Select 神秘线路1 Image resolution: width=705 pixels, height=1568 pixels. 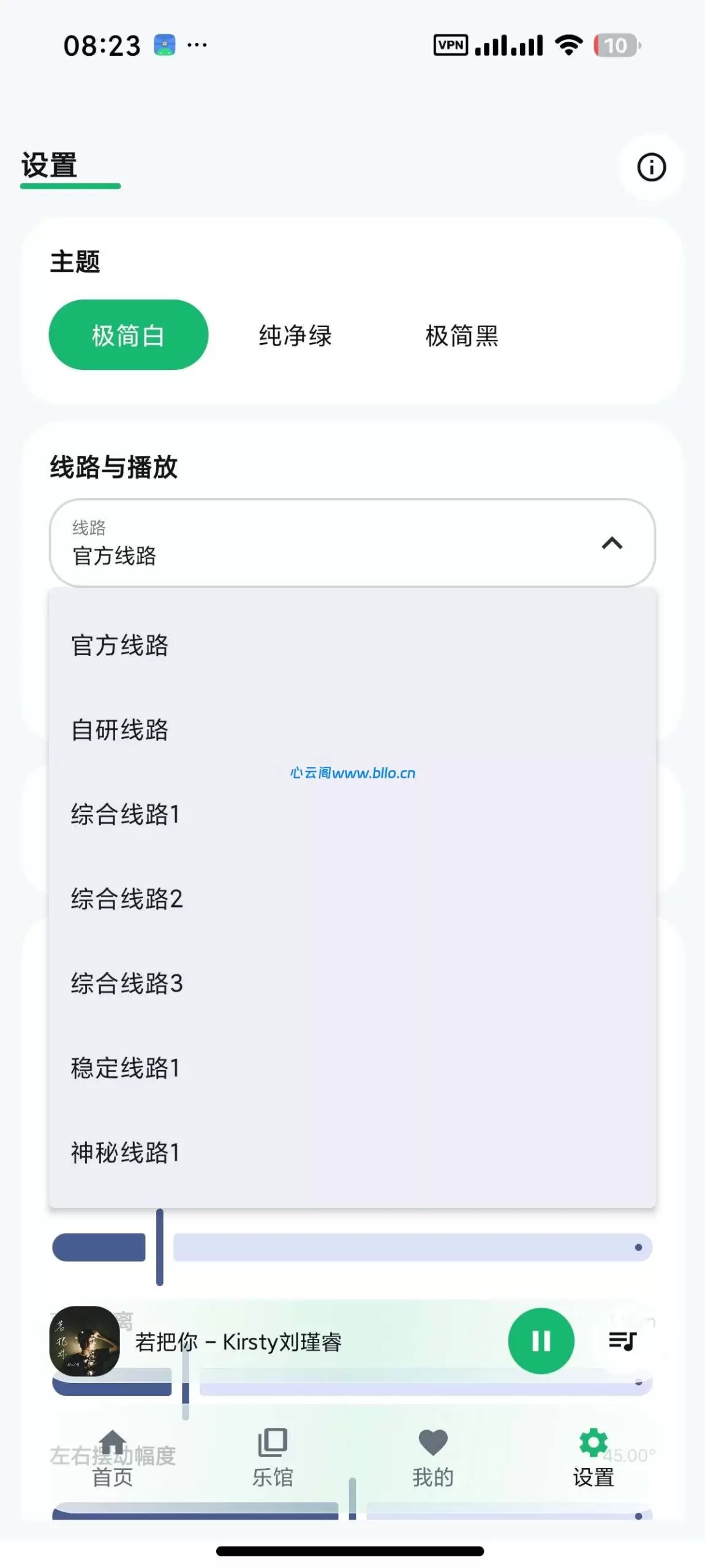(352, 1153)
